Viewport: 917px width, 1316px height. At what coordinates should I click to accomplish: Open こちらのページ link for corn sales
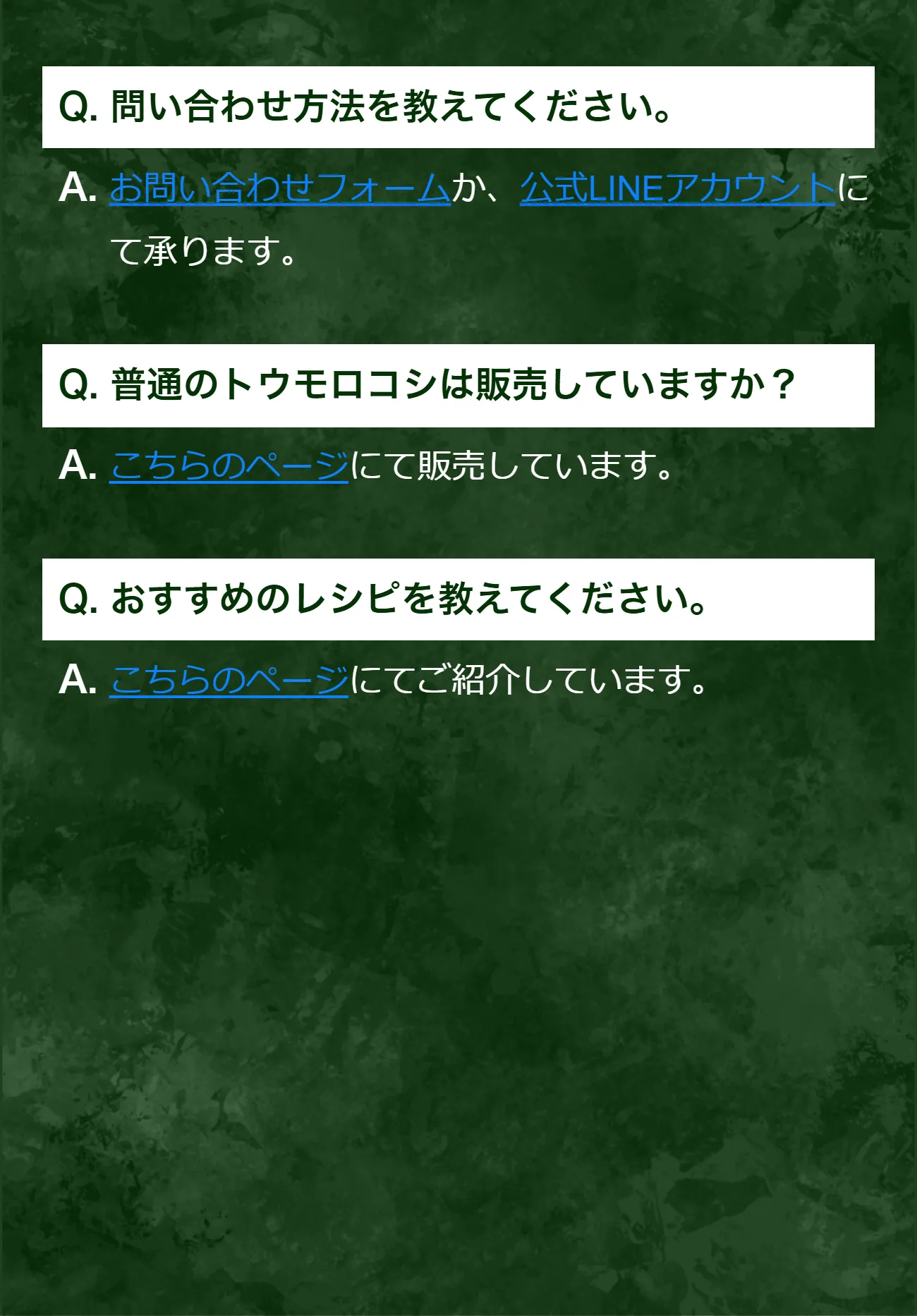pyautogui.click(x=229, y=466)
